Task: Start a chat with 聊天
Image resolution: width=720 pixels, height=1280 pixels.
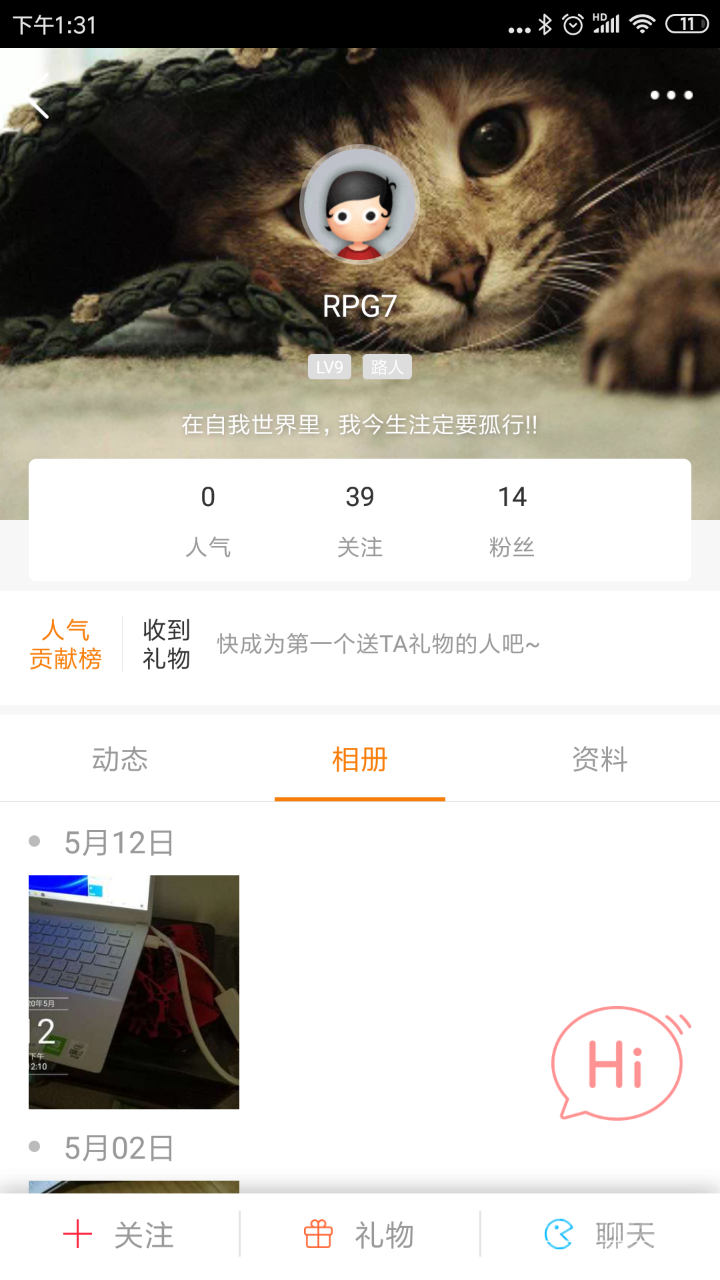Action: coord(600,1236)
